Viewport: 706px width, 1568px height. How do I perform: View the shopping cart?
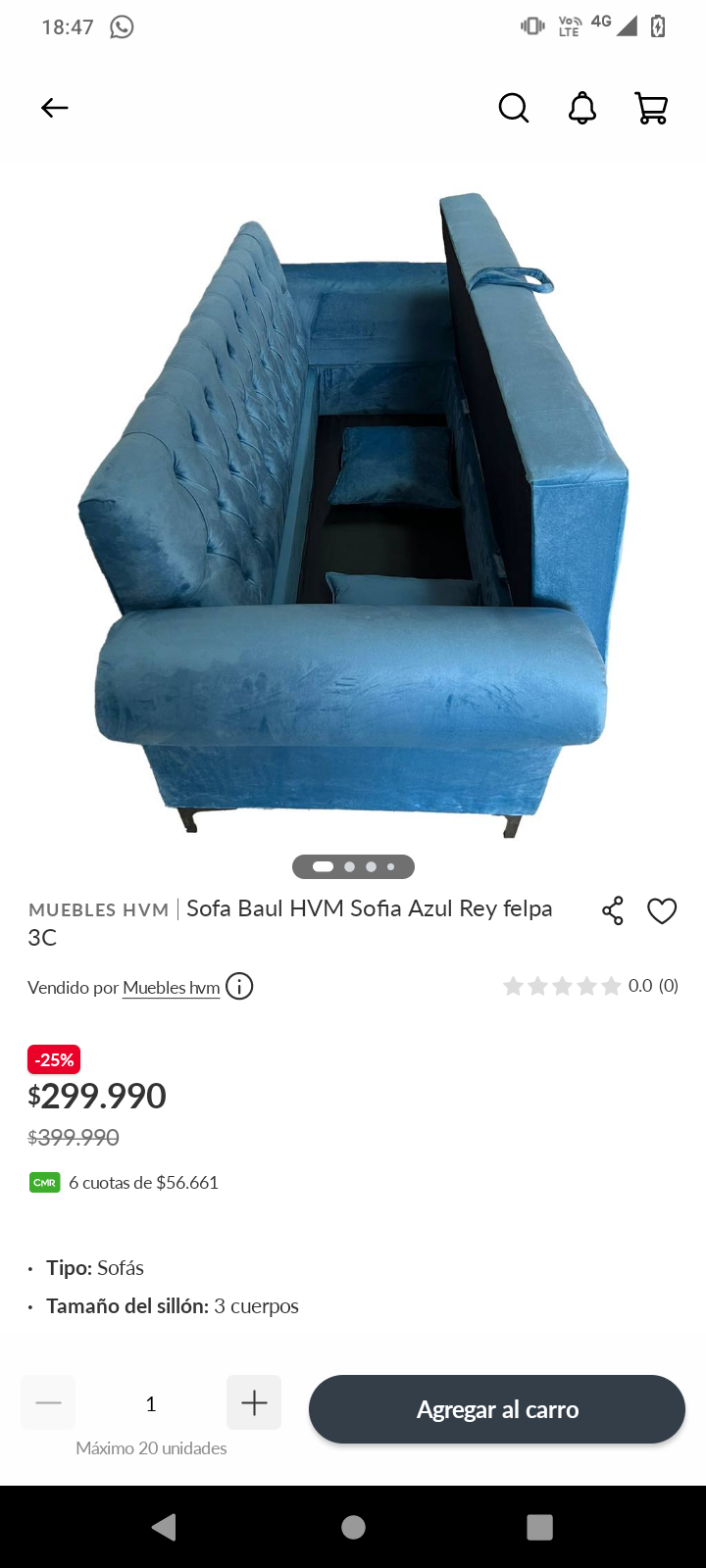coord(651,108)
